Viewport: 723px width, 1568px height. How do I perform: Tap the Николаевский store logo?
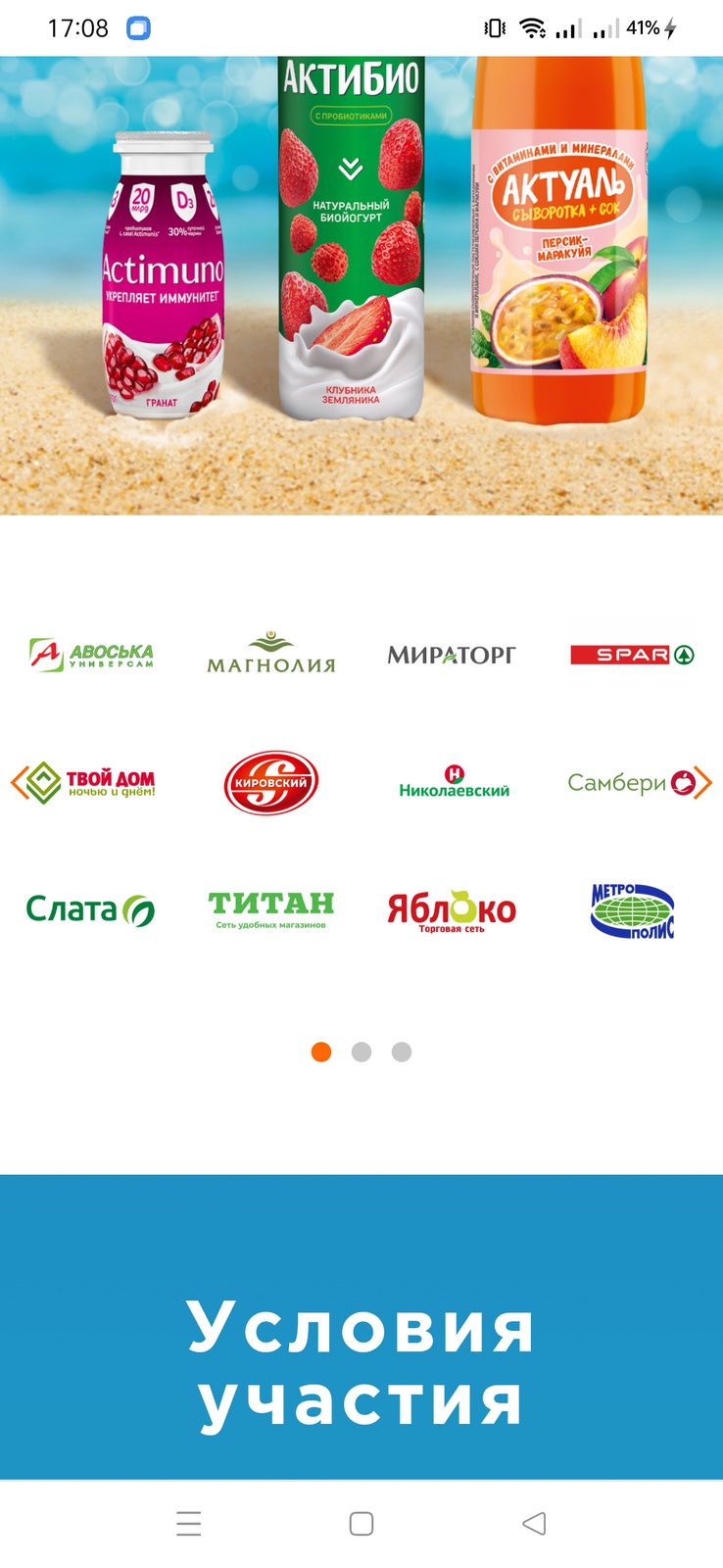(454, 781)
